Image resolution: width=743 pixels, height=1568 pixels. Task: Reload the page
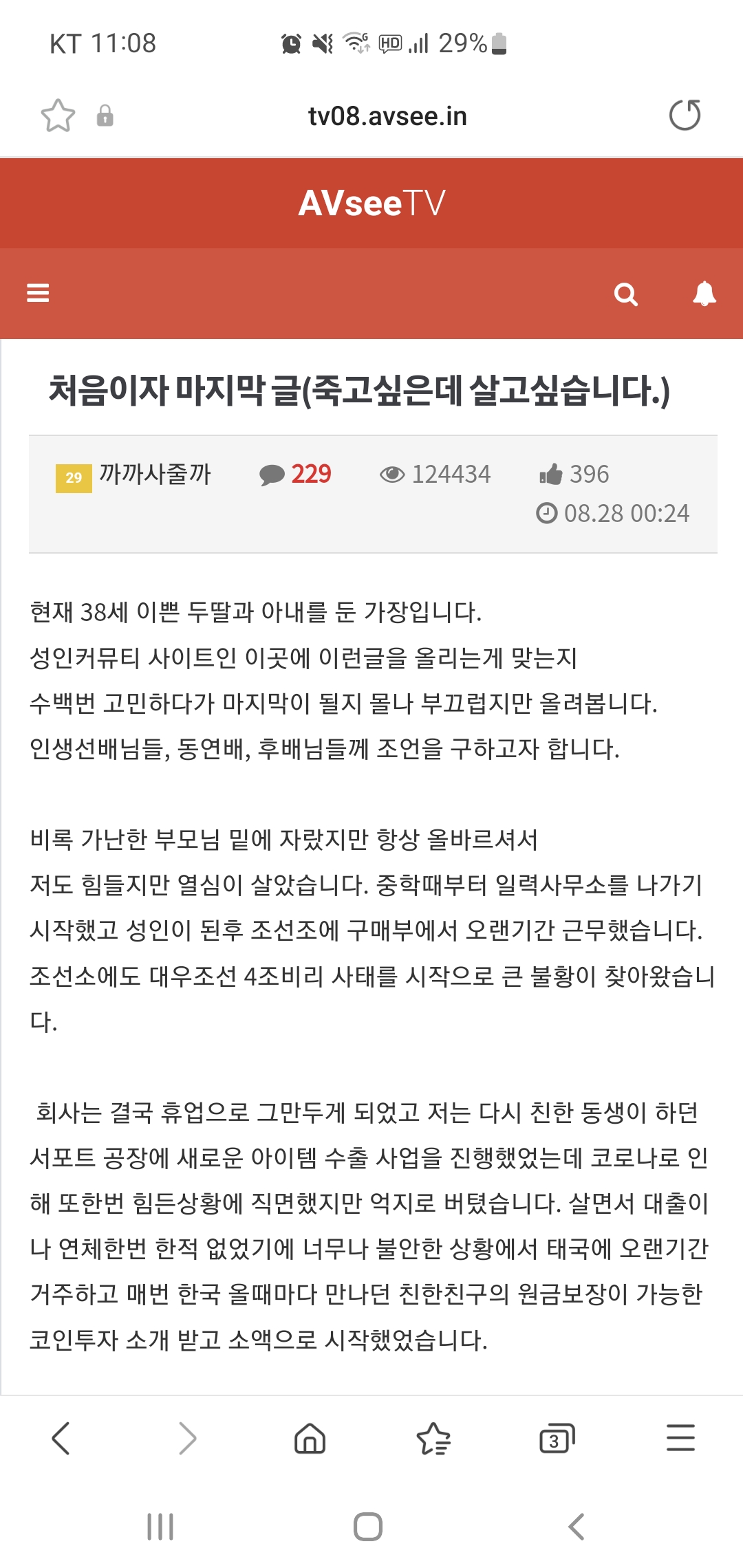(685, 115)
